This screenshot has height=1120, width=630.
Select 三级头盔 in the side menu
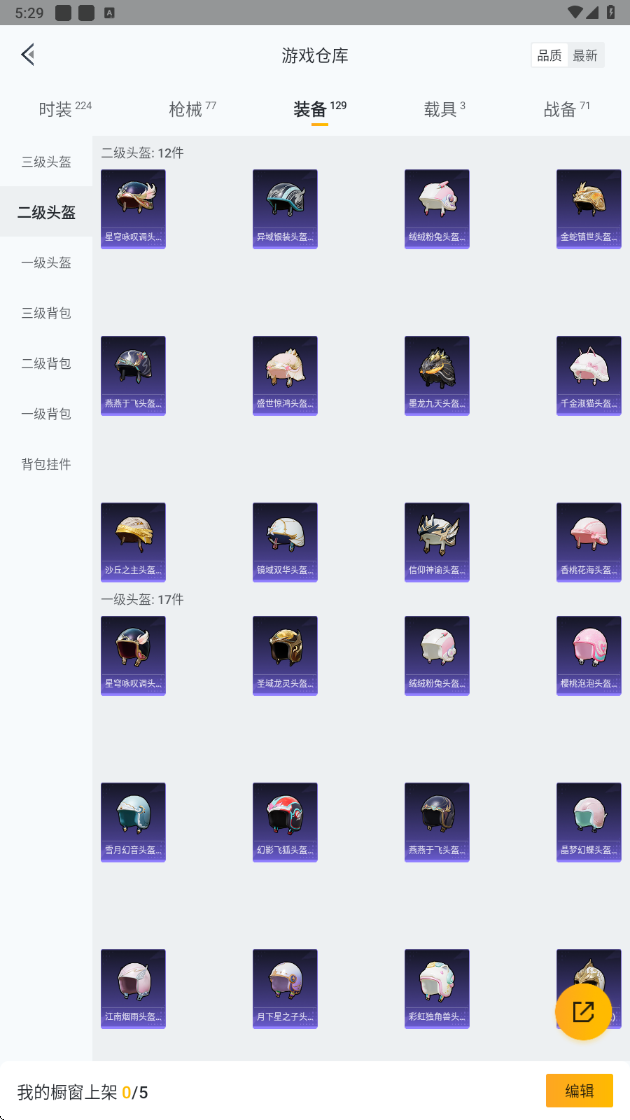tap(46, 161)
